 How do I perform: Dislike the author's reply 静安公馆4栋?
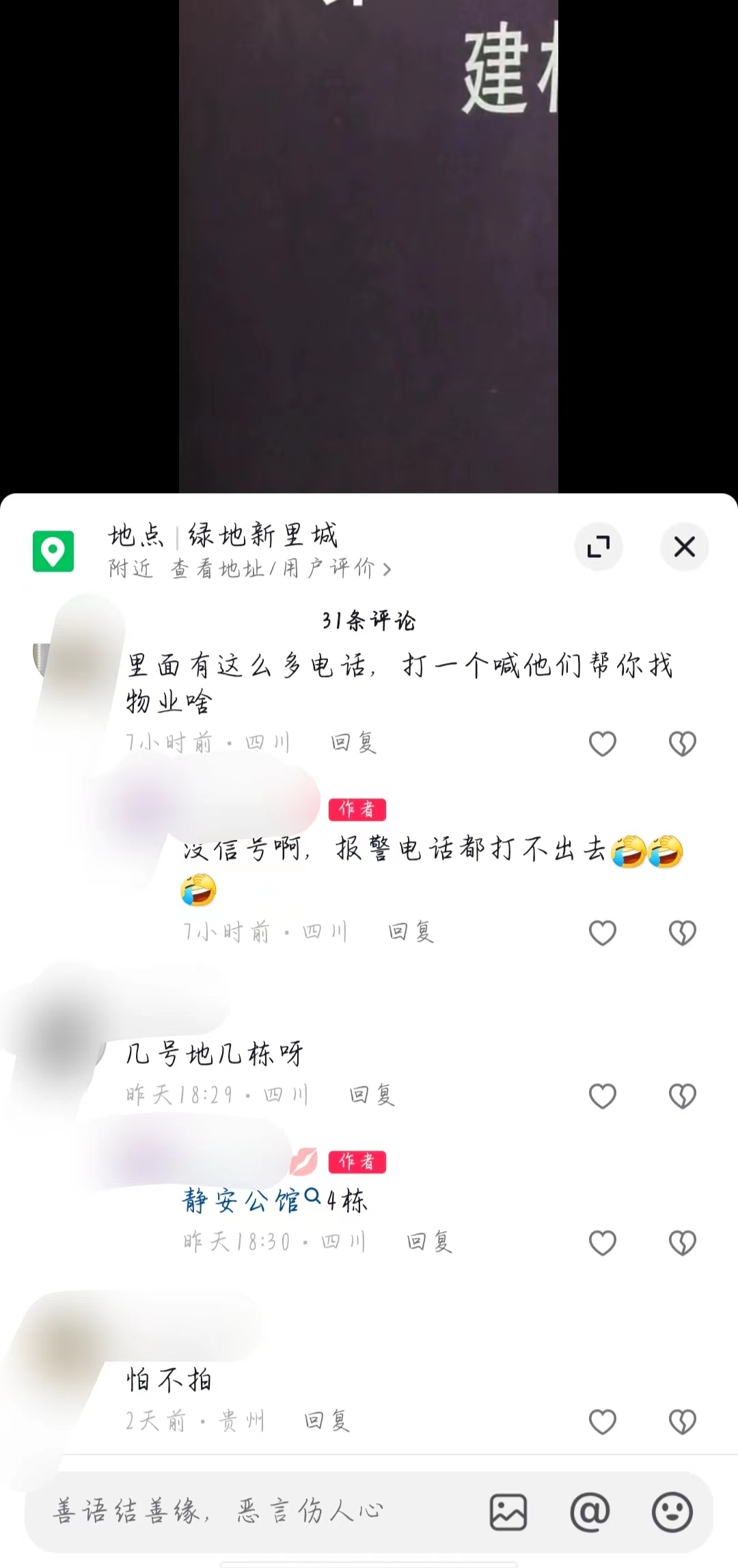[682, 1243]
